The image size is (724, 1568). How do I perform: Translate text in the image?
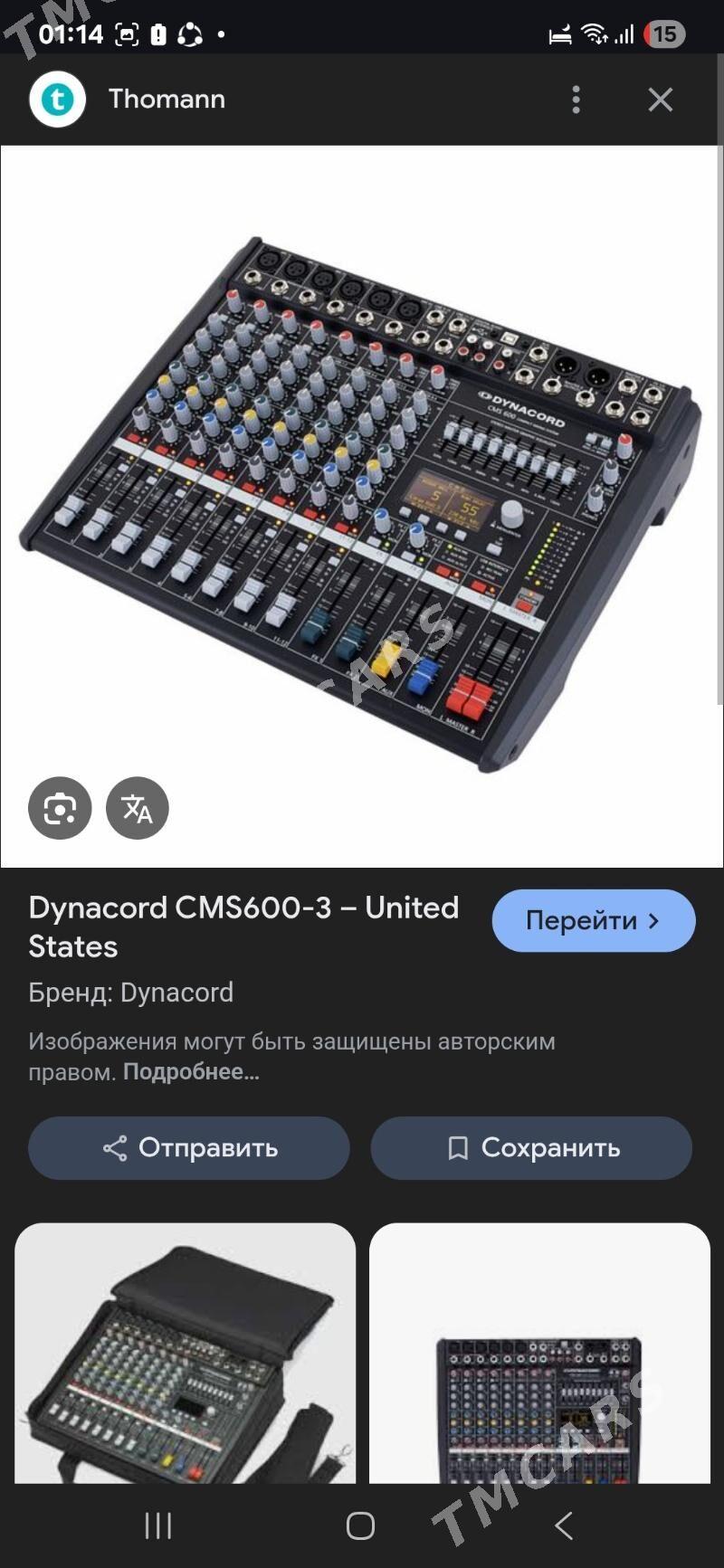[x=138, y=808]
